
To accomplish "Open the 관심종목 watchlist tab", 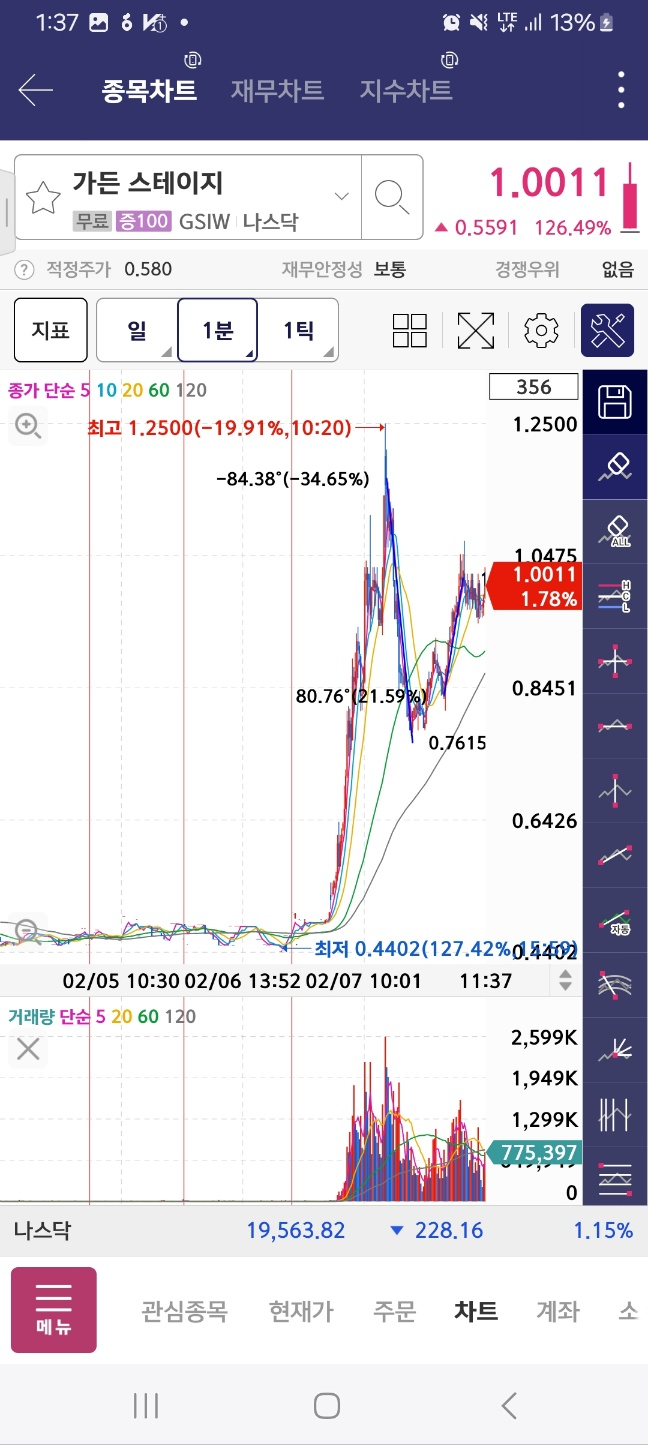I will [x=184, y=1311].
